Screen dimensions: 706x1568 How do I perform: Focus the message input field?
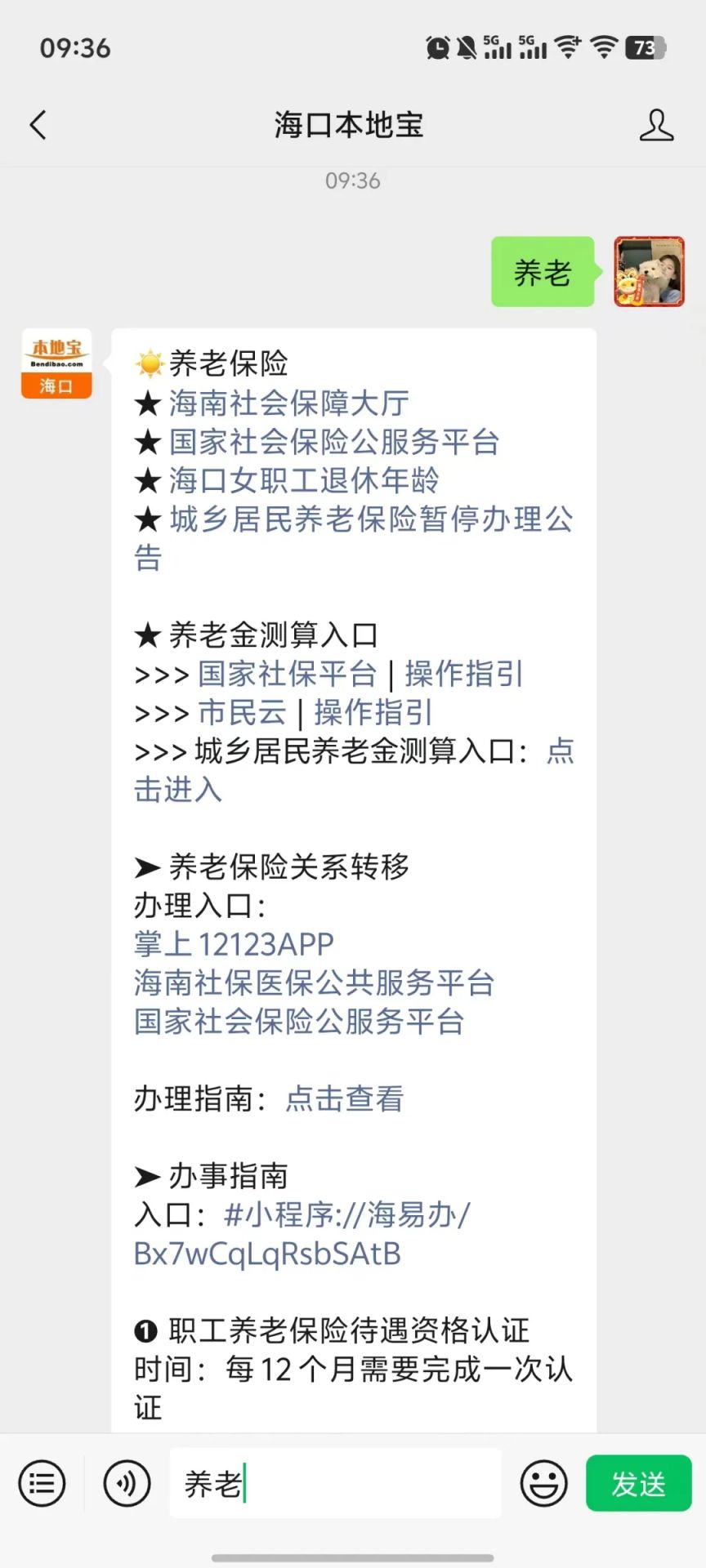point(335,1483)
